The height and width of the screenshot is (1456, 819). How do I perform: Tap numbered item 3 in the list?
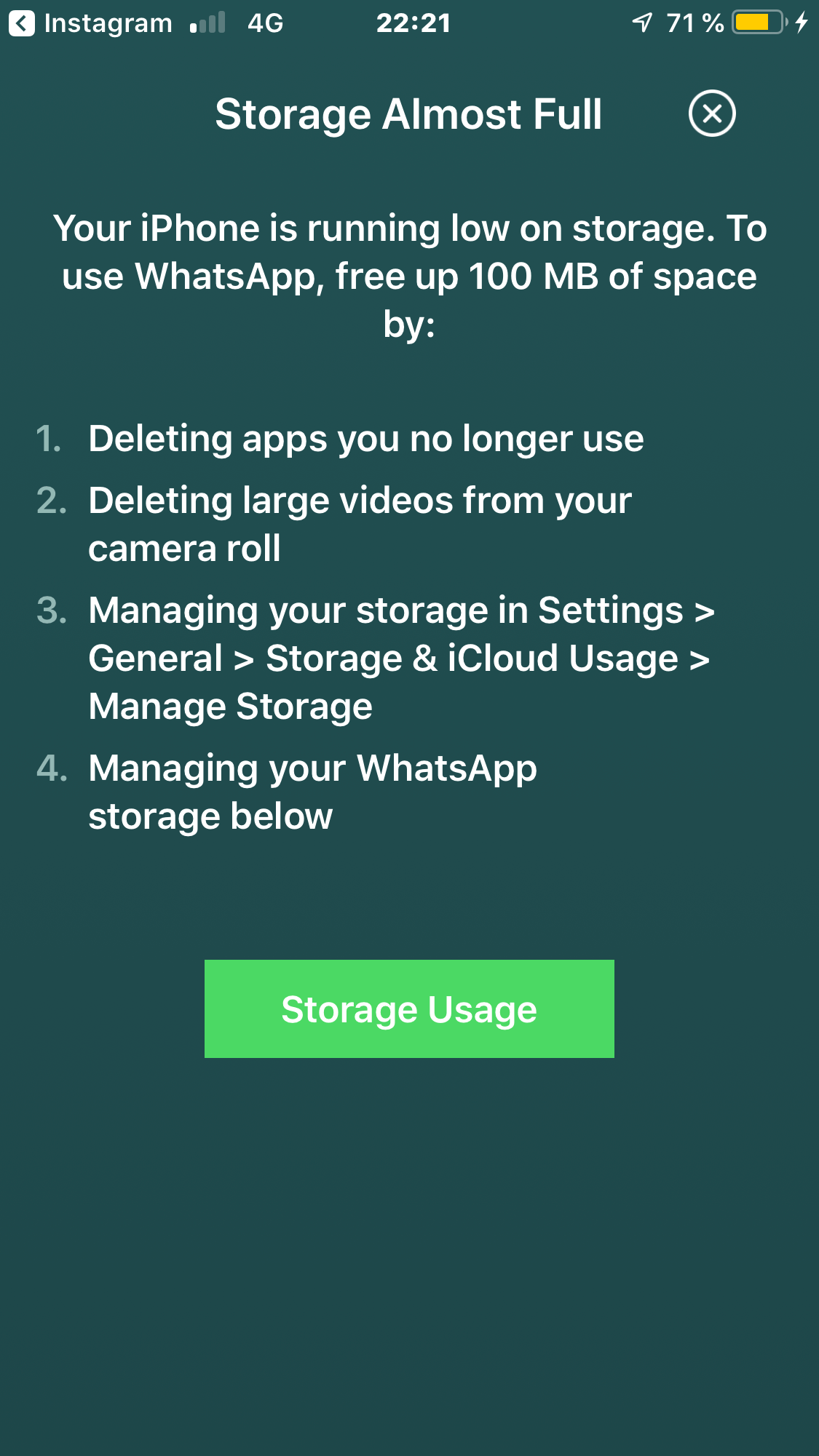click(x=50, y=611)
